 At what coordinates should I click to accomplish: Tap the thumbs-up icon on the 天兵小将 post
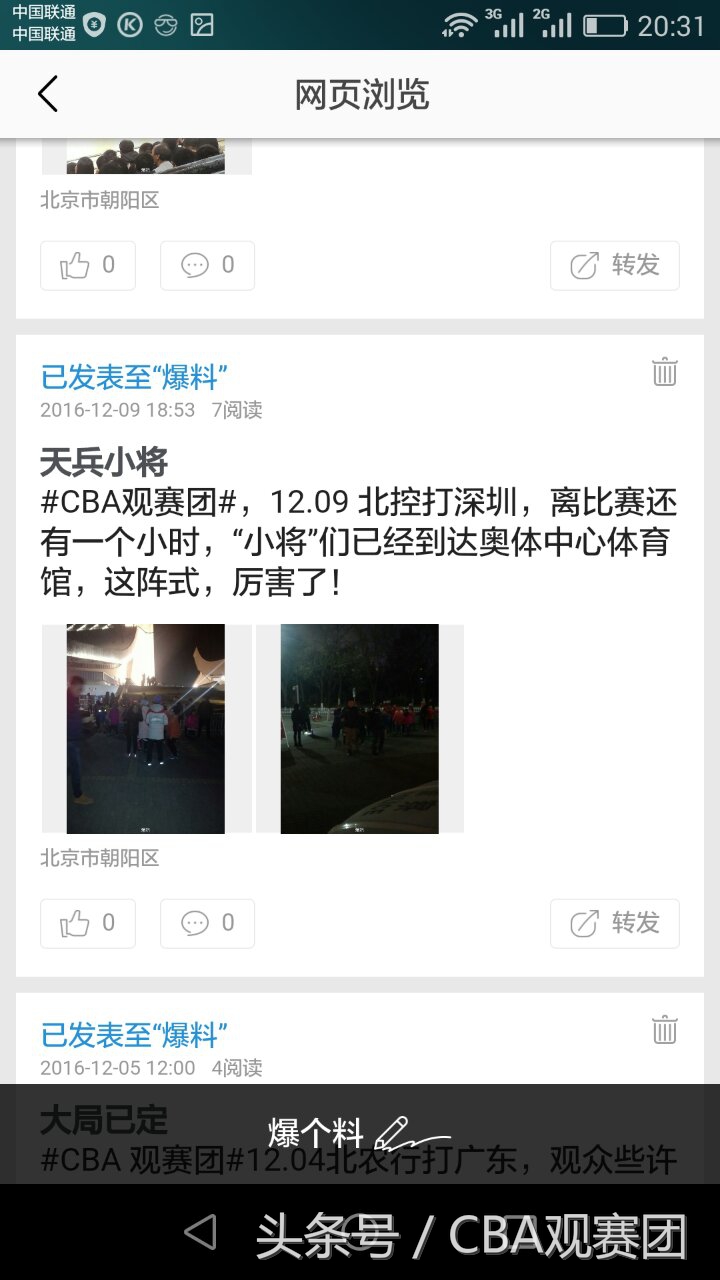(x=87, y=923)
